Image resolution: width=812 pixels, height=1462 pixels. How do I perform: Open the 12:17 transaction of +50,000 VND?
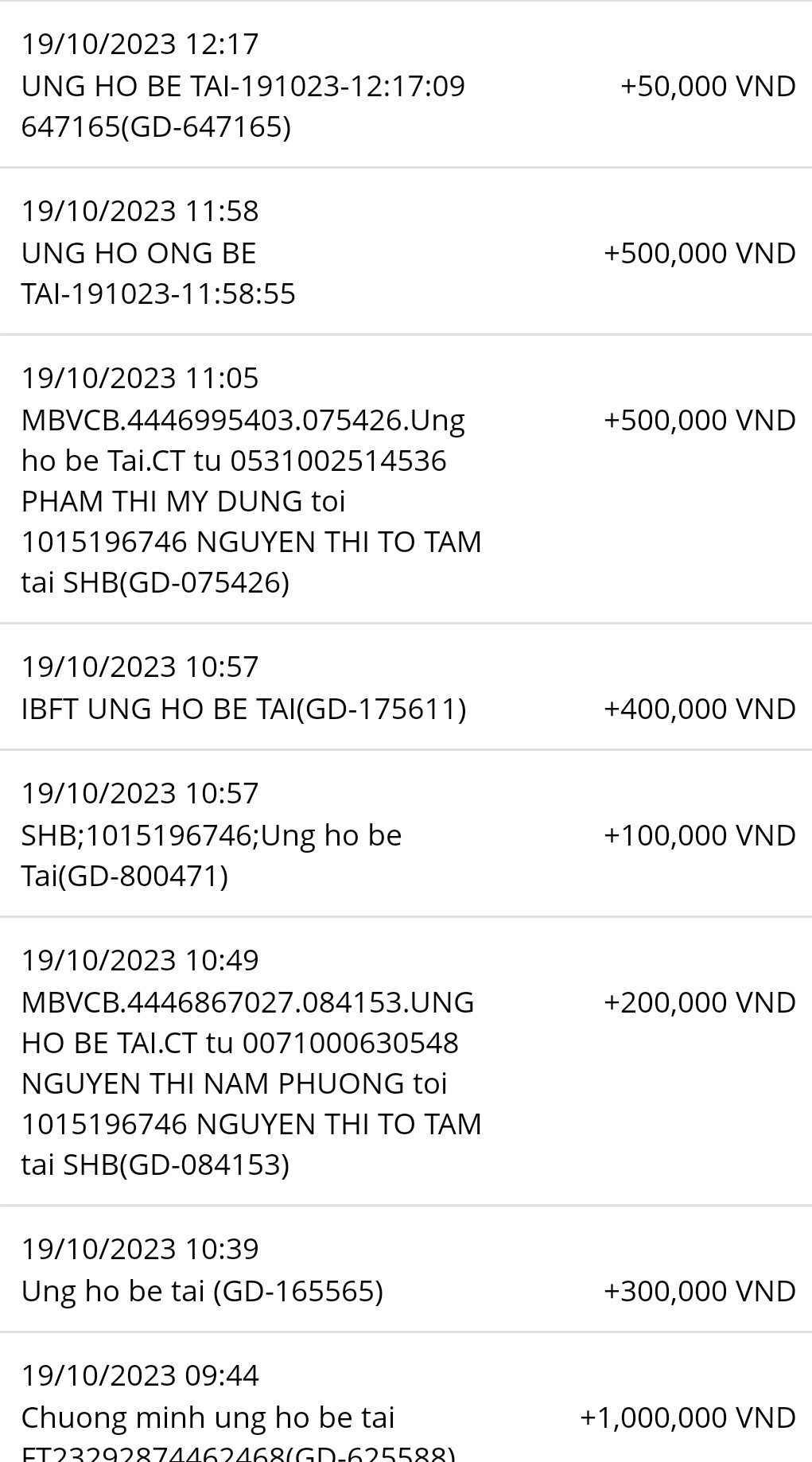point(406,84)
